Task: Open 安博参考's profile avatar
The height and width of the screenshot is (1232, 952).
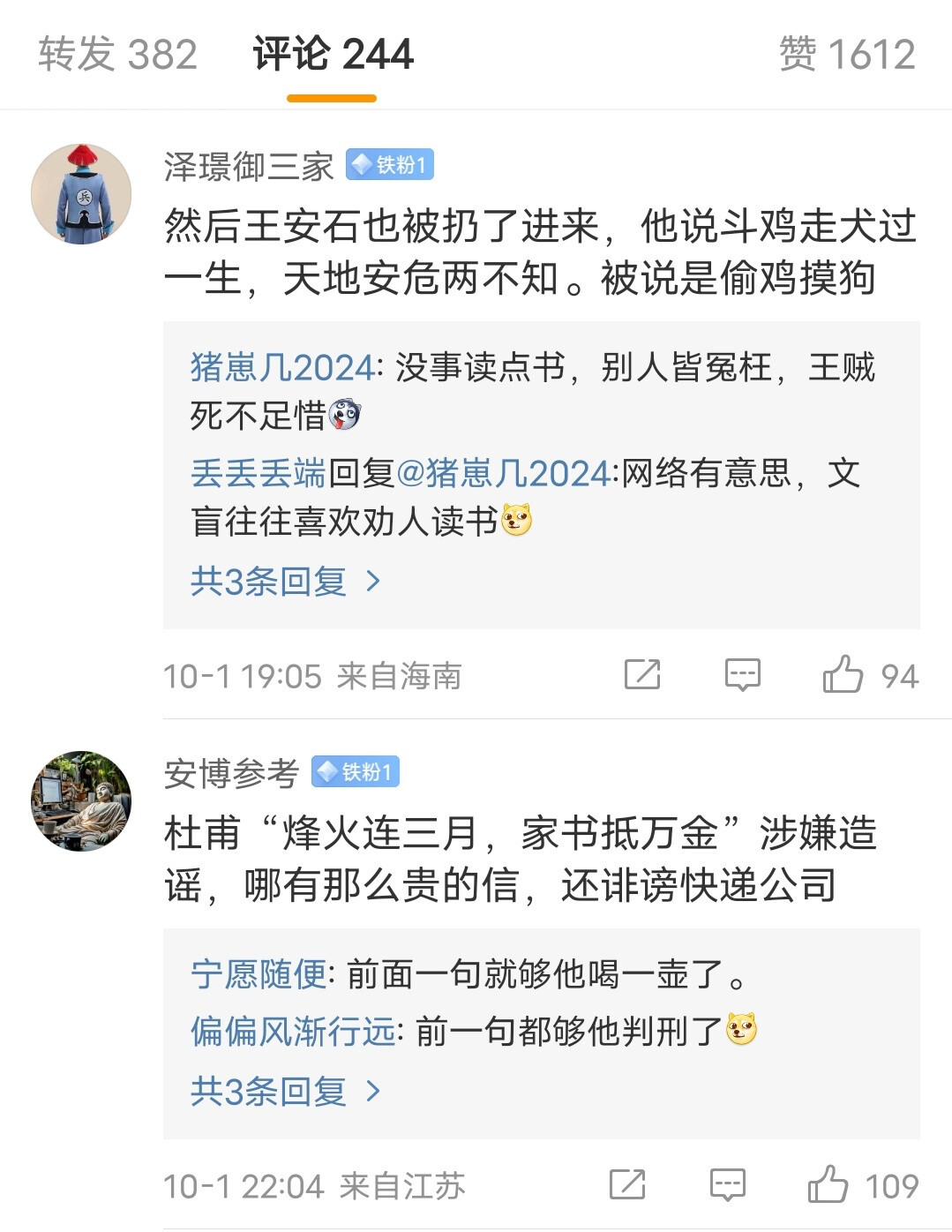Action: coord(81,800)
